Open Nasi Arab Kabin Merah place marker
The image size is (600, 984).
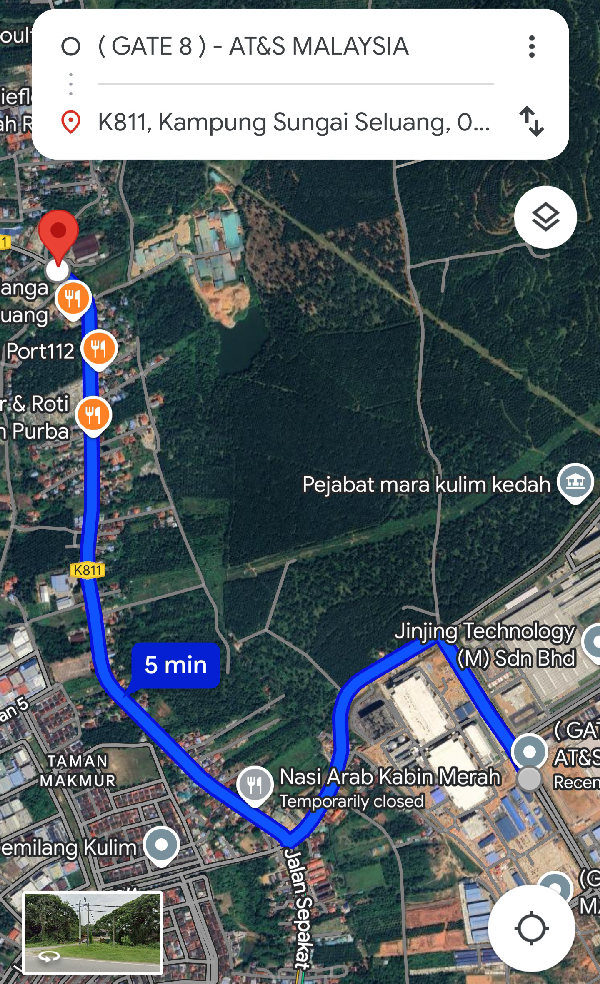[x=255, y=785]
